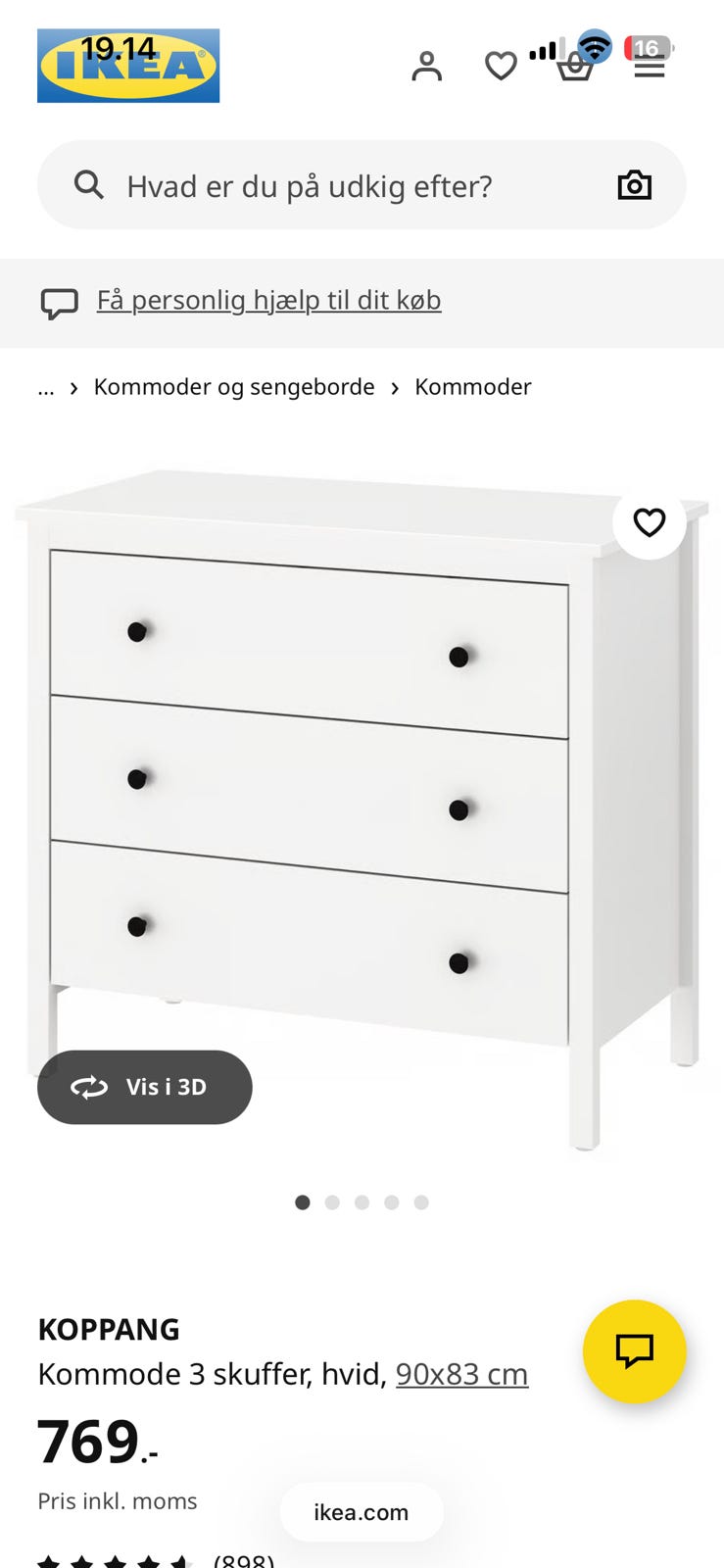Tap the search field "Hvad er du på udkig efter?"

pyautogui.click(x=362, y=185)
